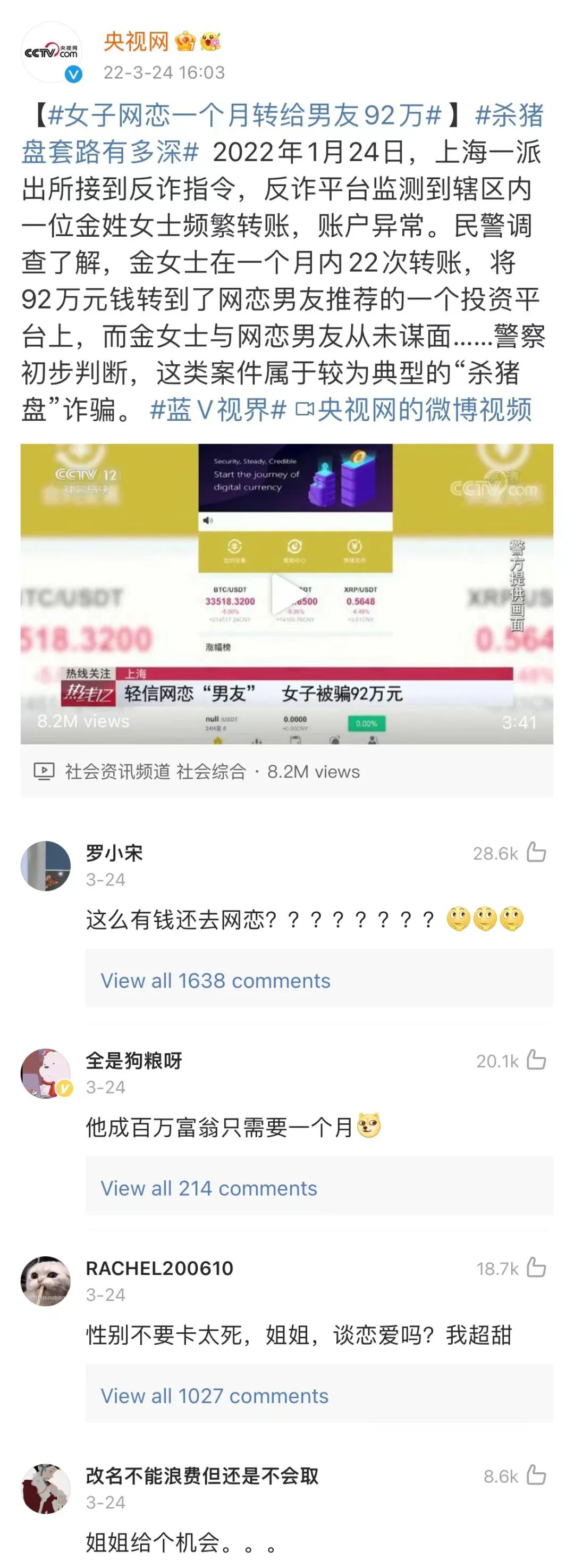View all 1027 comments
Image resolution: width=574 pixels, height=1568 pixels.
(x=214, y=1396)
